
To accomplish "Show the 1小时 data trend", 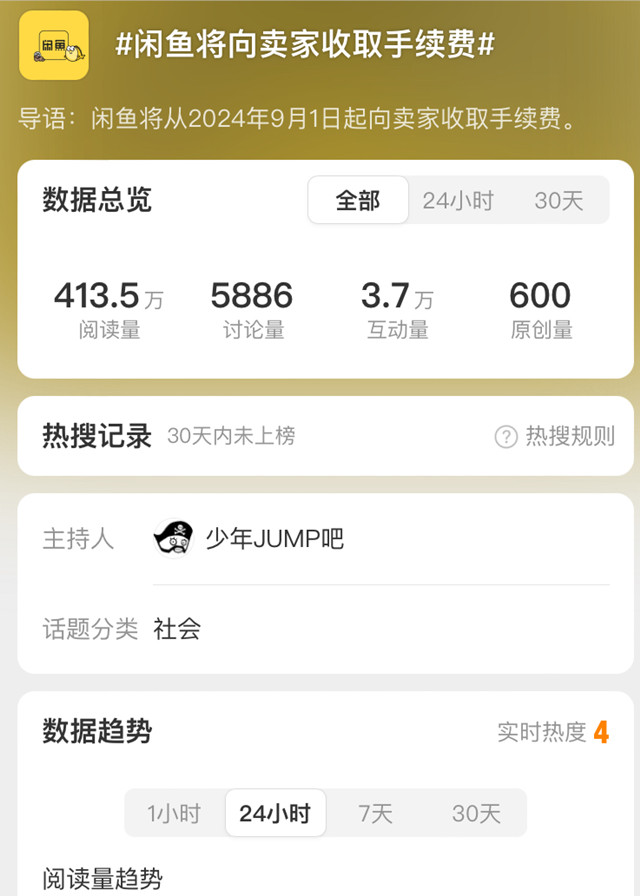I will coord(174,813).
